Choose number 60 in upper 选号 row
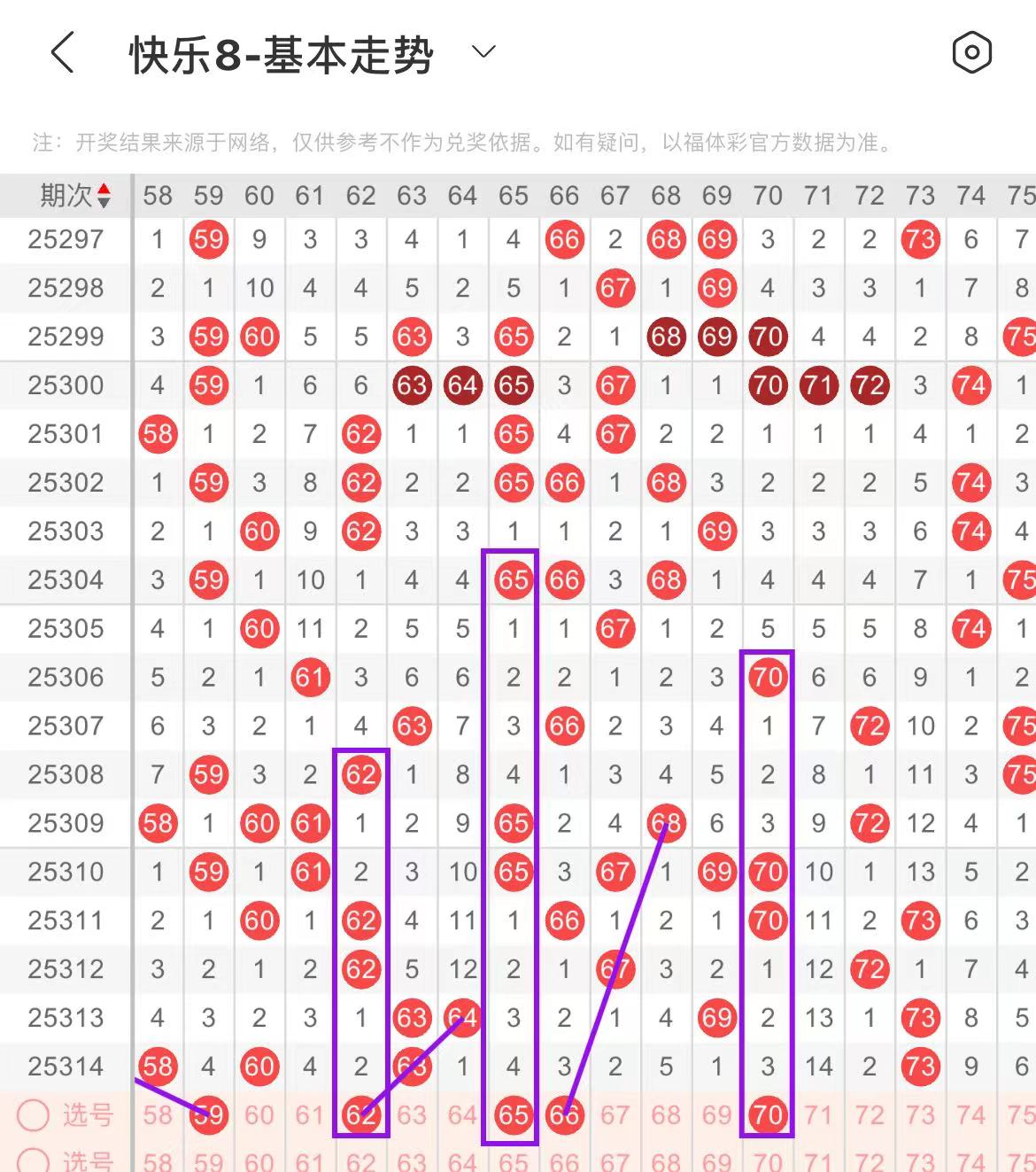Screen dimensions: 1036x1172 pyautogui.click(x=259, y=1115)
